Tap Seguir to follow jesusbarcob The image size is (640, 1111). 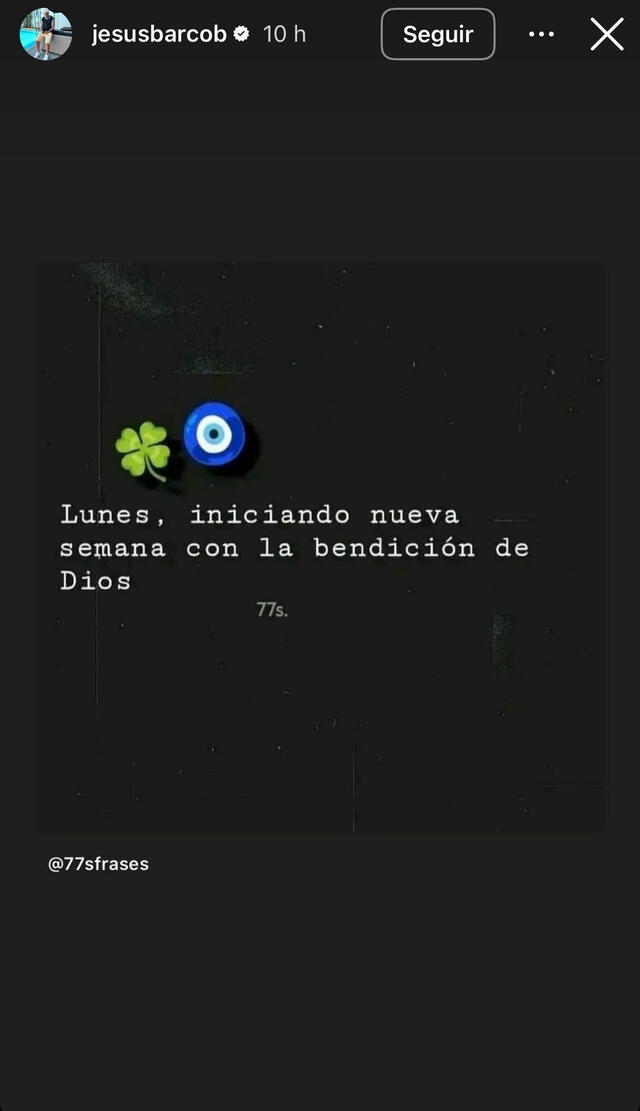[438, 34]
